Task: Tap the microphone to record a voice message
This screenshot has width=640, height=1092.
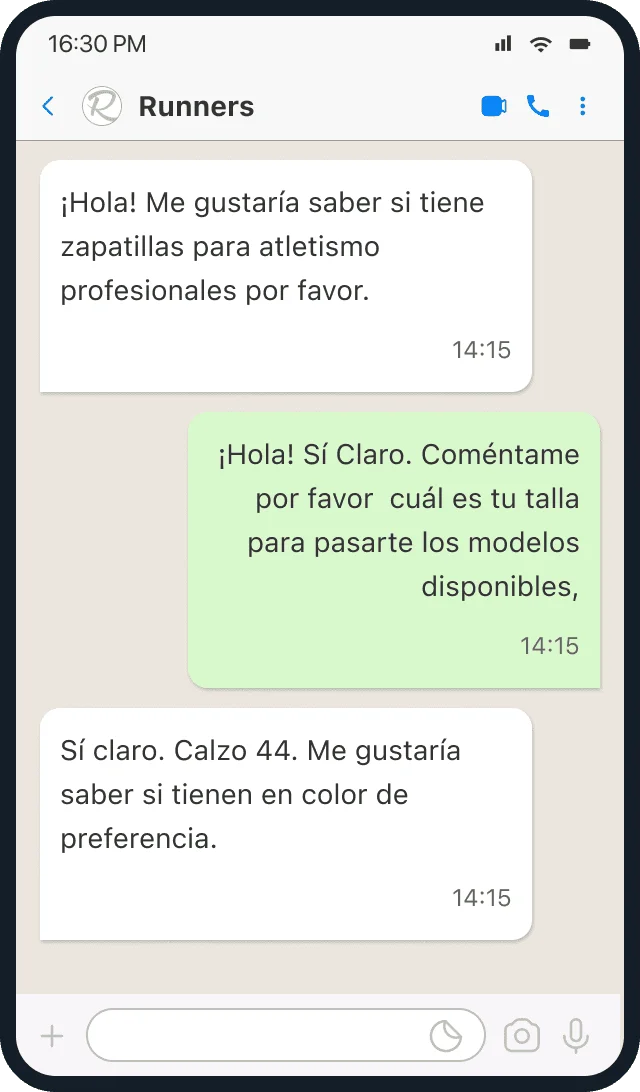Action: click(x=575, y=1036)
